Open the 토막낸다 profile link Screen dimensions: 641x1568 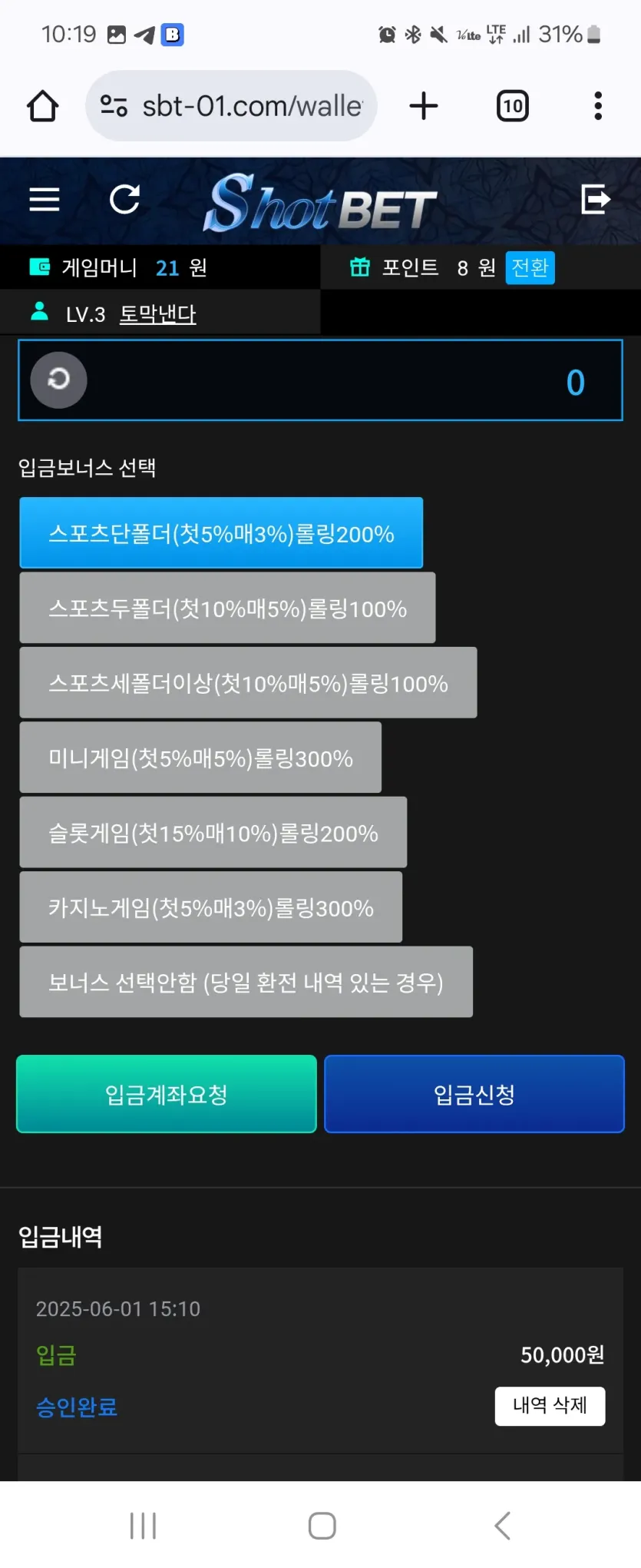click(x=157, y=313)
